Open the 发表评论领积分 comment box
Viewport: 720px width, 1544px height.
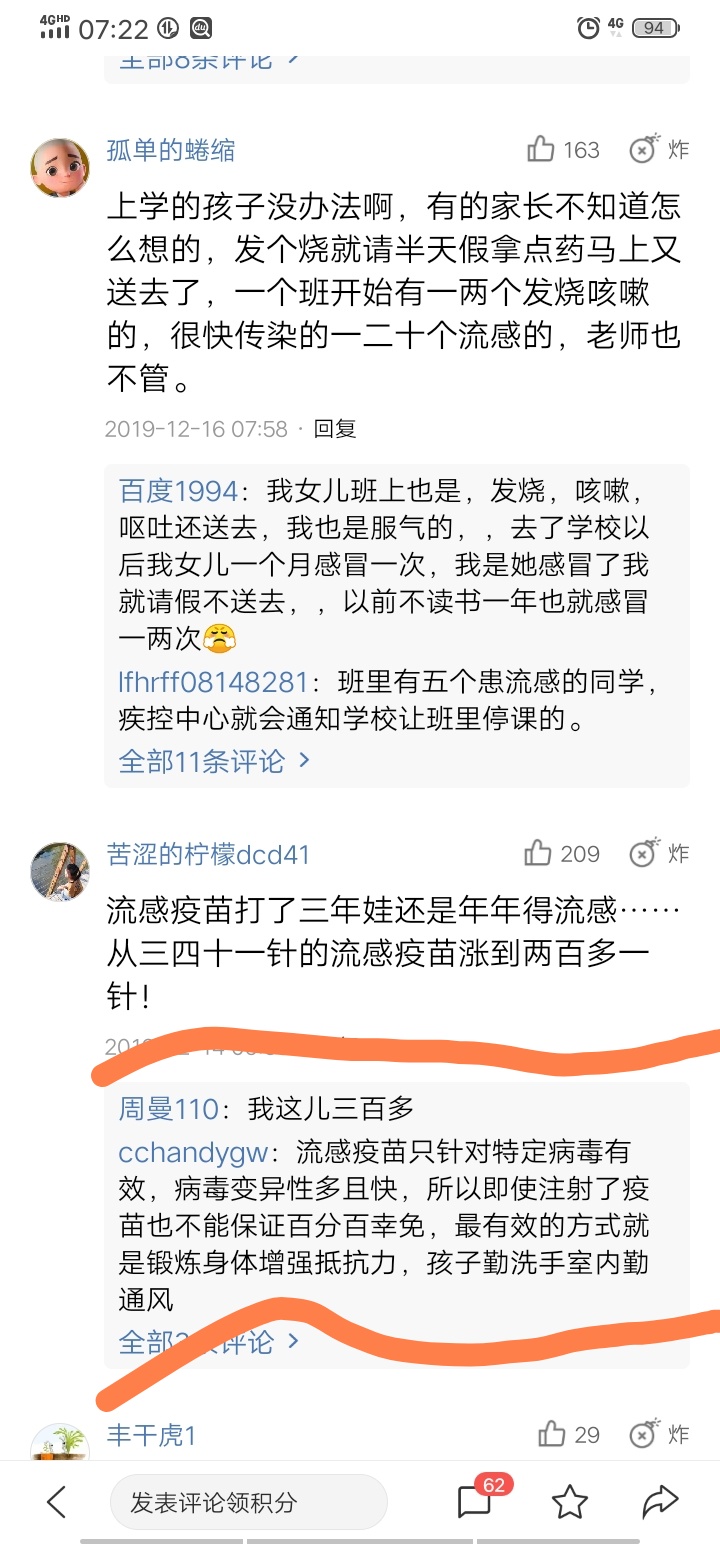248,1501
